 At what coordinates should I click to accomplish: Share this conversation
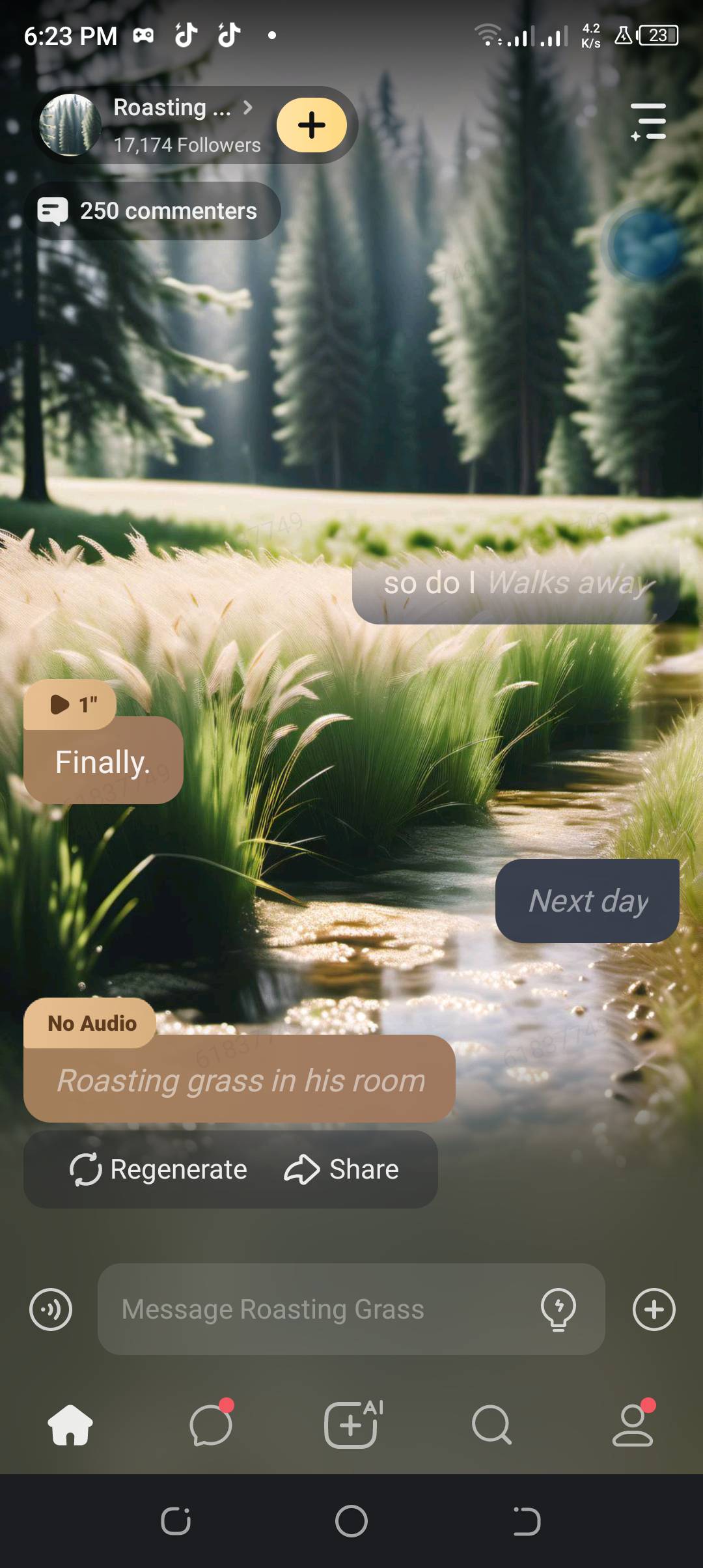click(342, 1169)
